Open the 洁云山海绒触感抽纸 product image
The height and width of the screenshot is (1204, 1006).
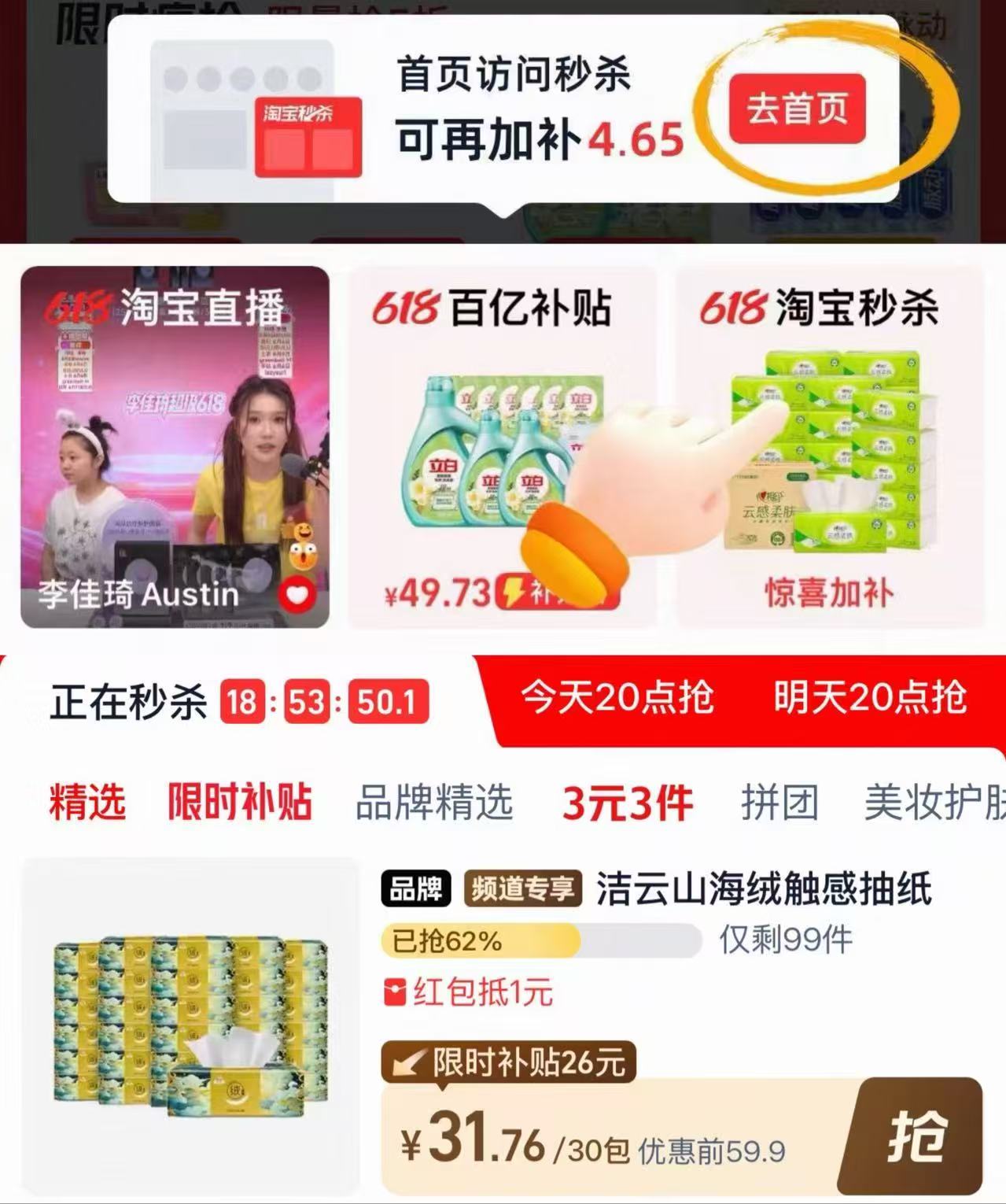click(191, 1027)
